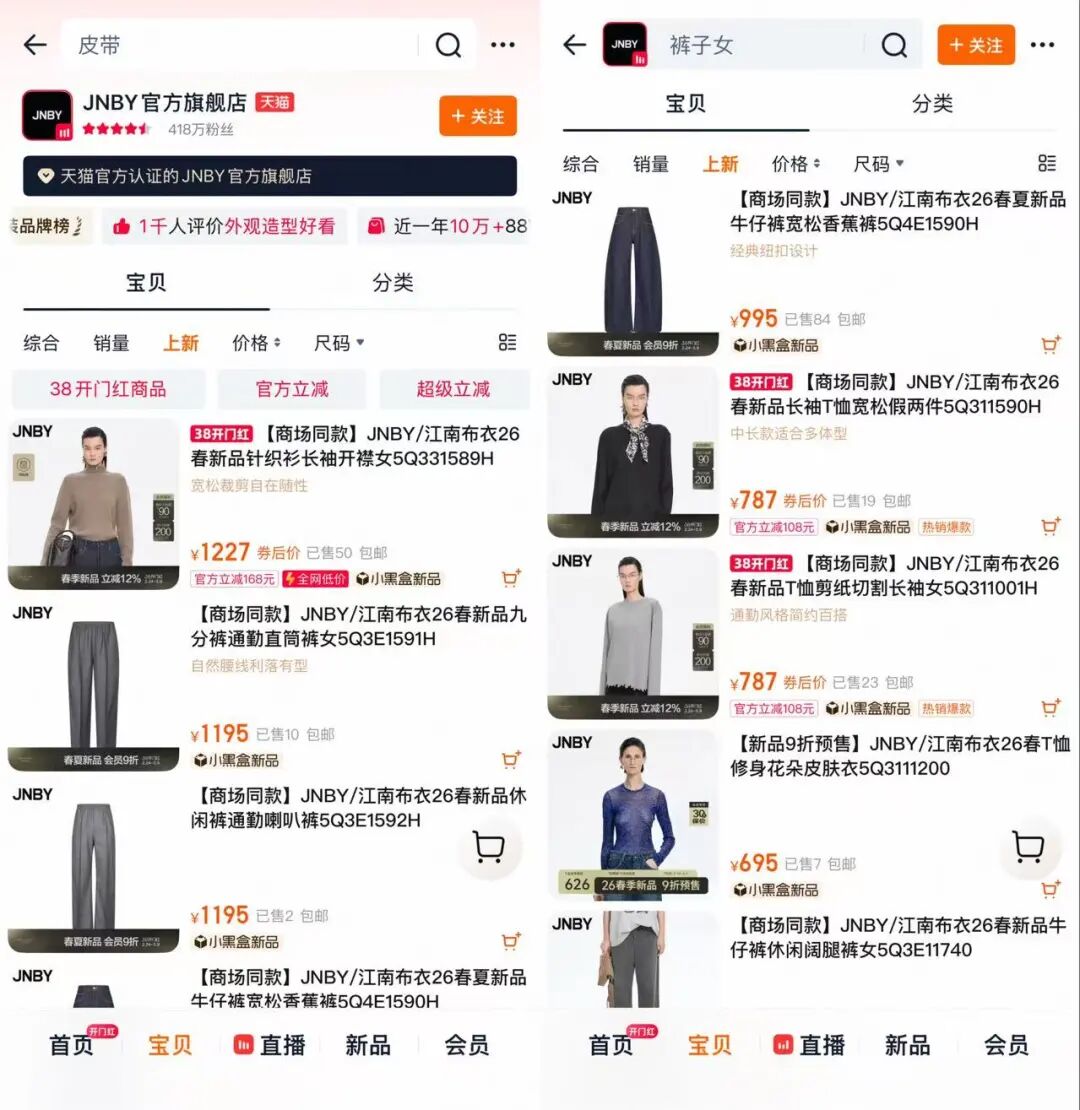Image resolution: width=1080 pixels, height=1110 pixels.
Task: Toggle the 官方立减 filter chip
Action: pyautogui.click(x=291, y=390)
